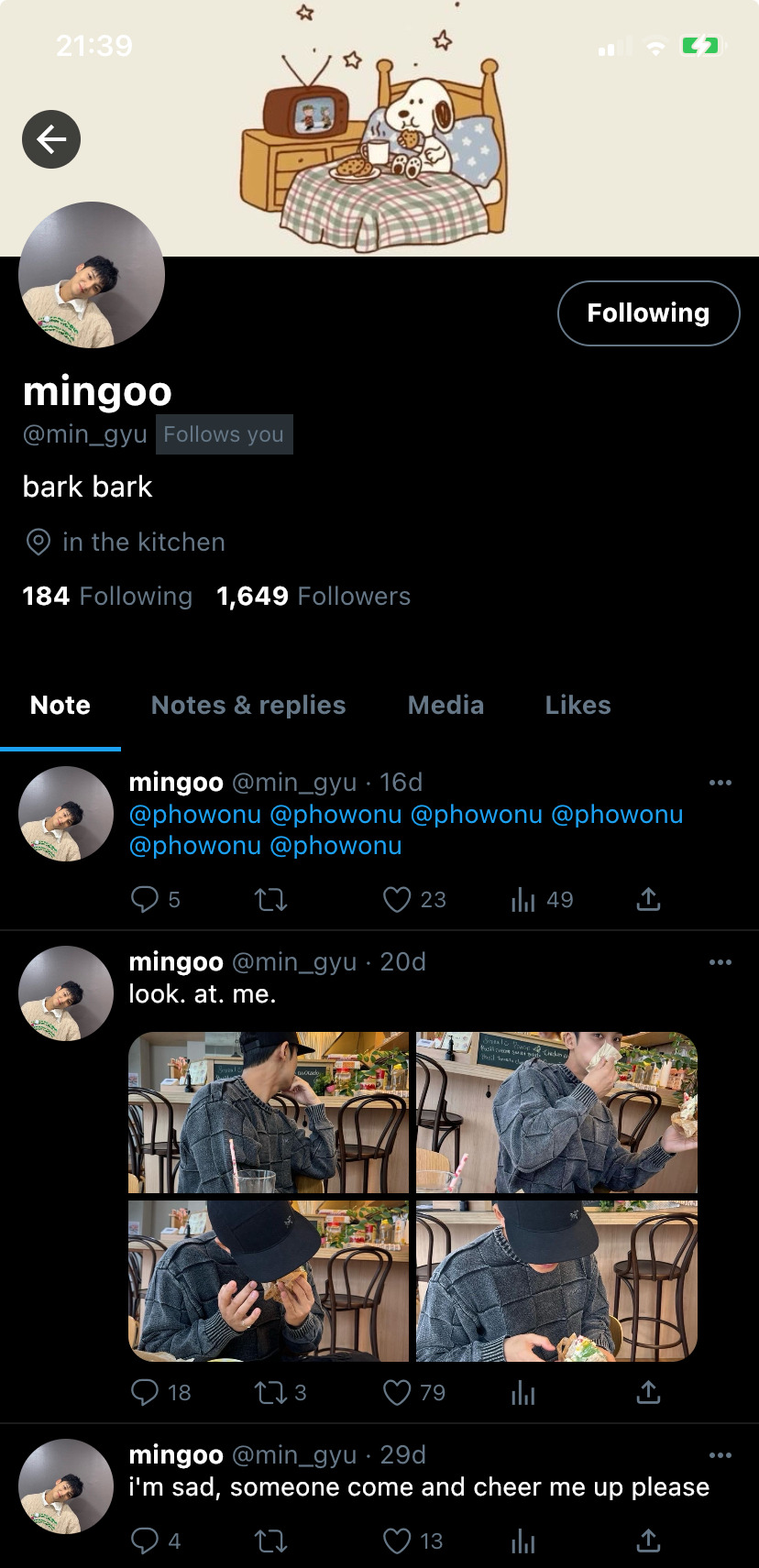This screenshot has height=1568, width=759.
Task: Repost the "look. at. me." post
Action: pyautogui.click(x=271, y=1393)
